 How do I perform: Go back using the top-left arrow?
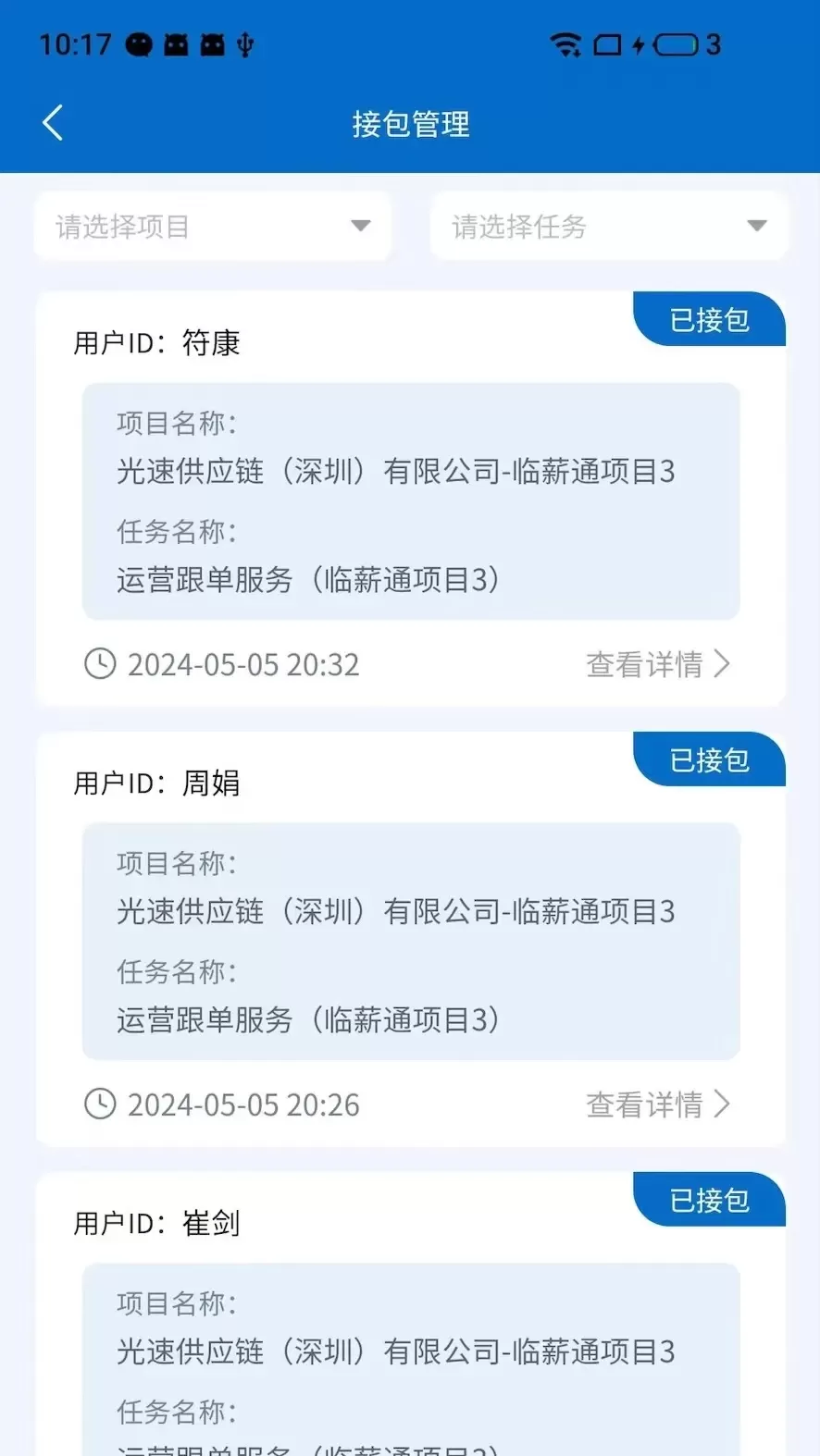tap(53, 123)
